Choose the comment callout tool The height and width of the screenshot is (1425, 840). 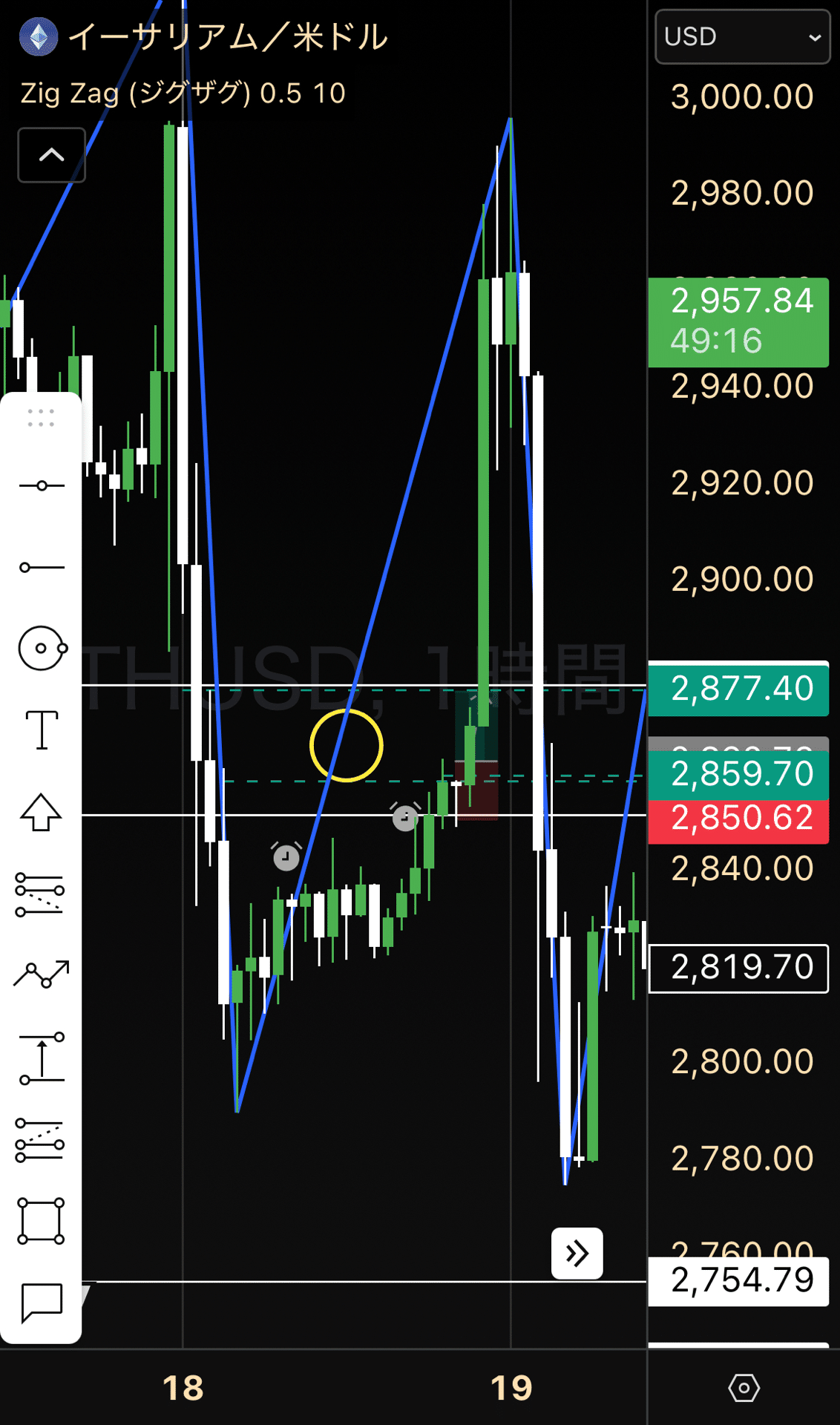click(42, 1303)
